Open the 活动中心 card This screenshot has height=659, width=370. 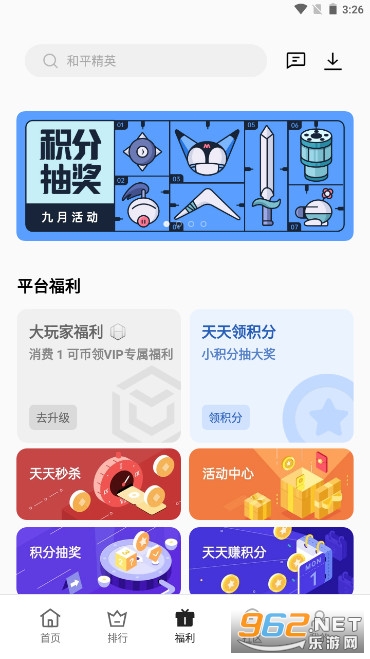pyautogui.click(x=271, y=484)
